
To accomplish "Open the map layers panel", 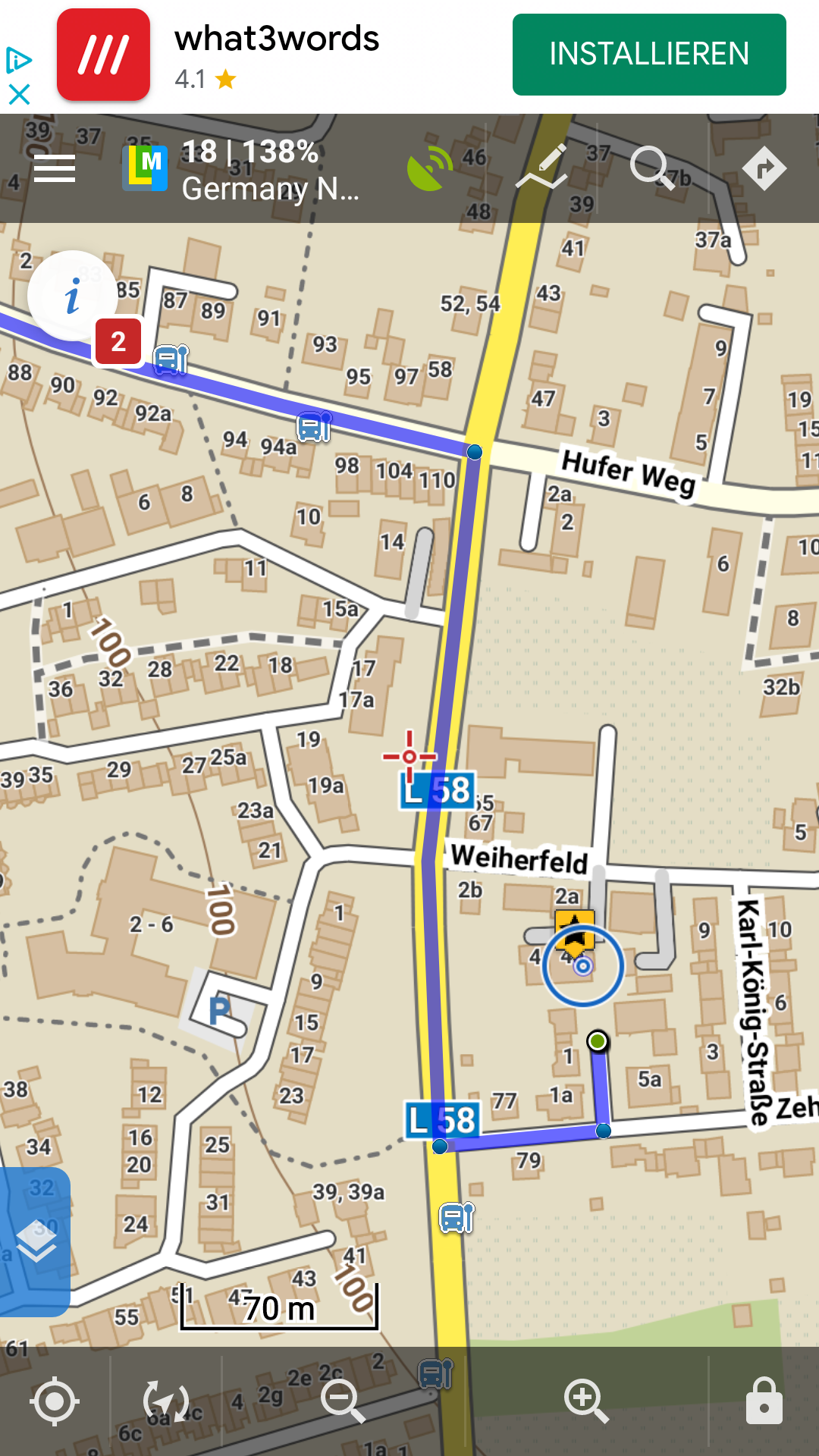I will 36,1241.
